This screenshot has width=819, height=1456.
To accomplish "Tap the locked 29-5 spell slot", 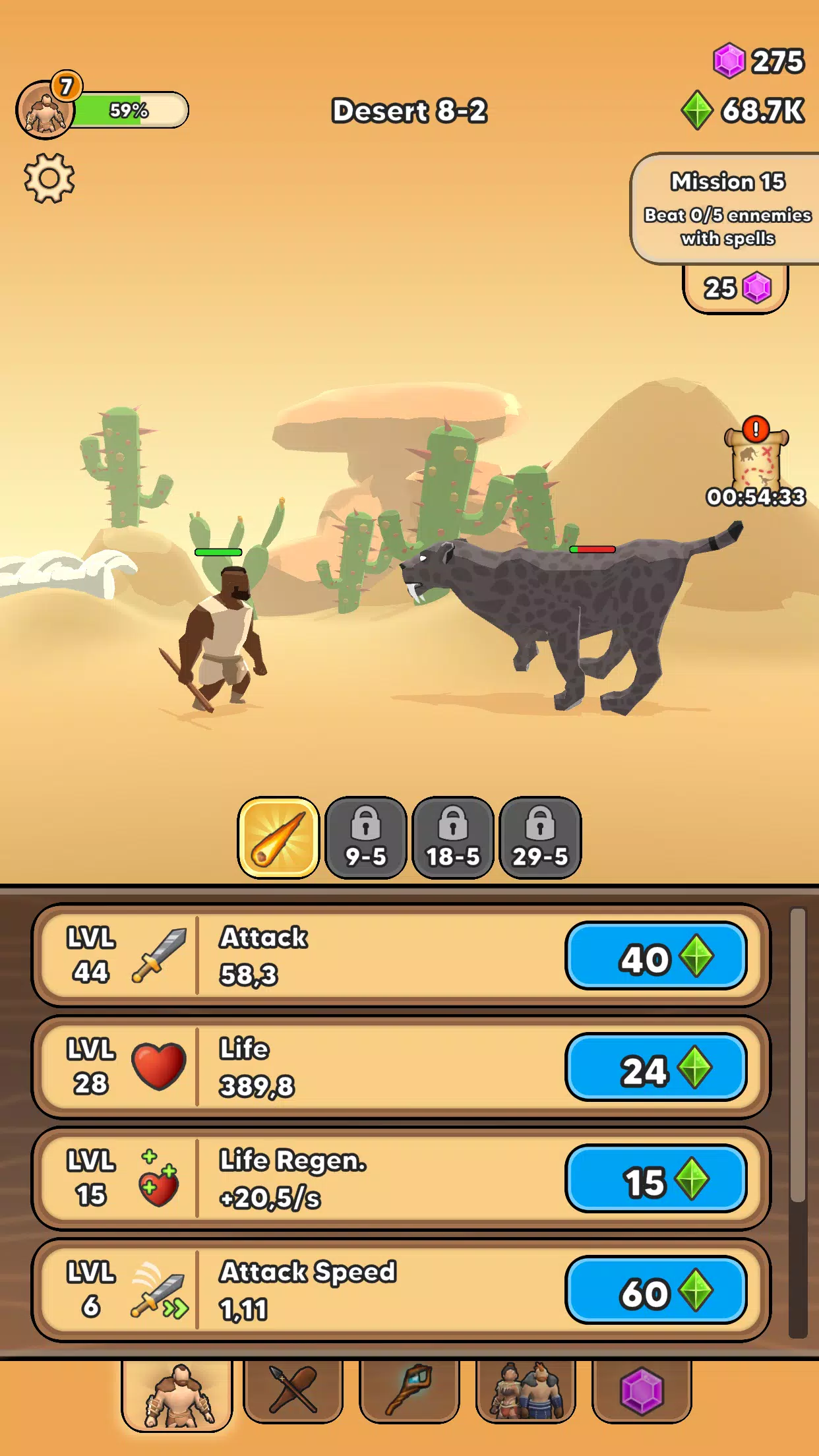I will coord(540,837).
